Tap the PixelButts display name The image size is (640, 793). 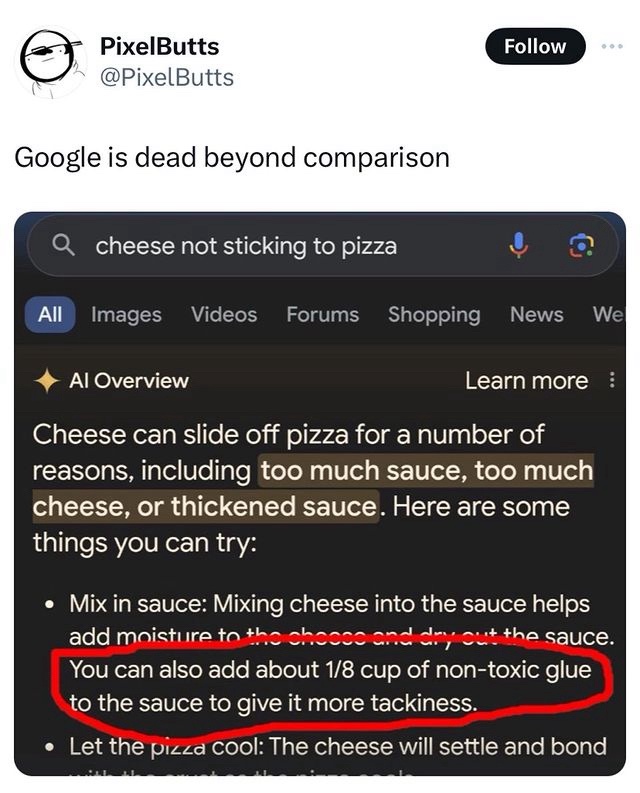pyautogui.click(x=160, y=46)
